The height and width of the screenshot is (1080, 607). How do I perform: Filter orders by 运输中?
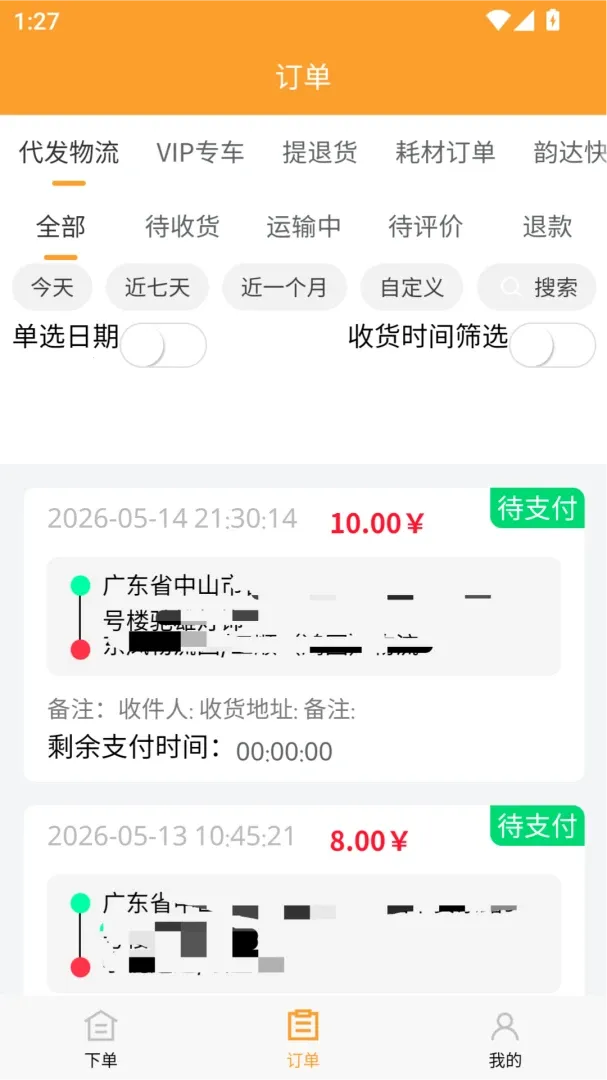[304, 226]
